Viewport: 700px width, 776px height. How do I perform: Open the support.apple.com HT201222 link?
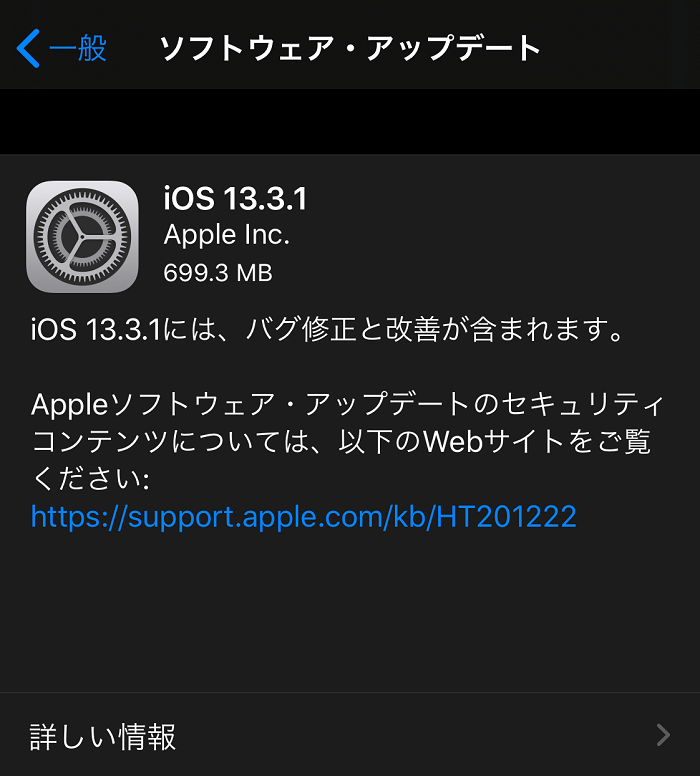coord(304,516)
